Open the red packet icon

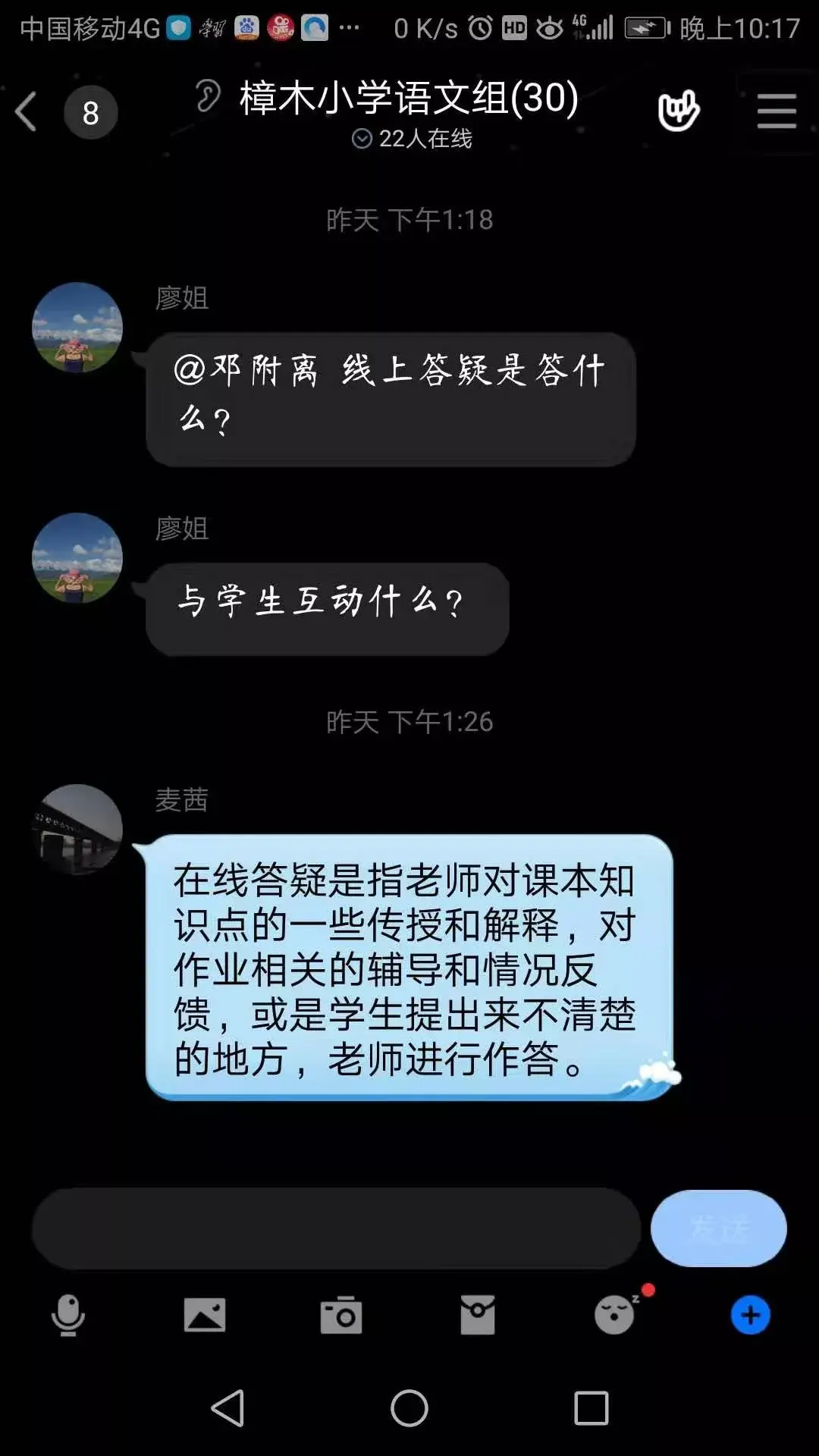[478, 1315]
